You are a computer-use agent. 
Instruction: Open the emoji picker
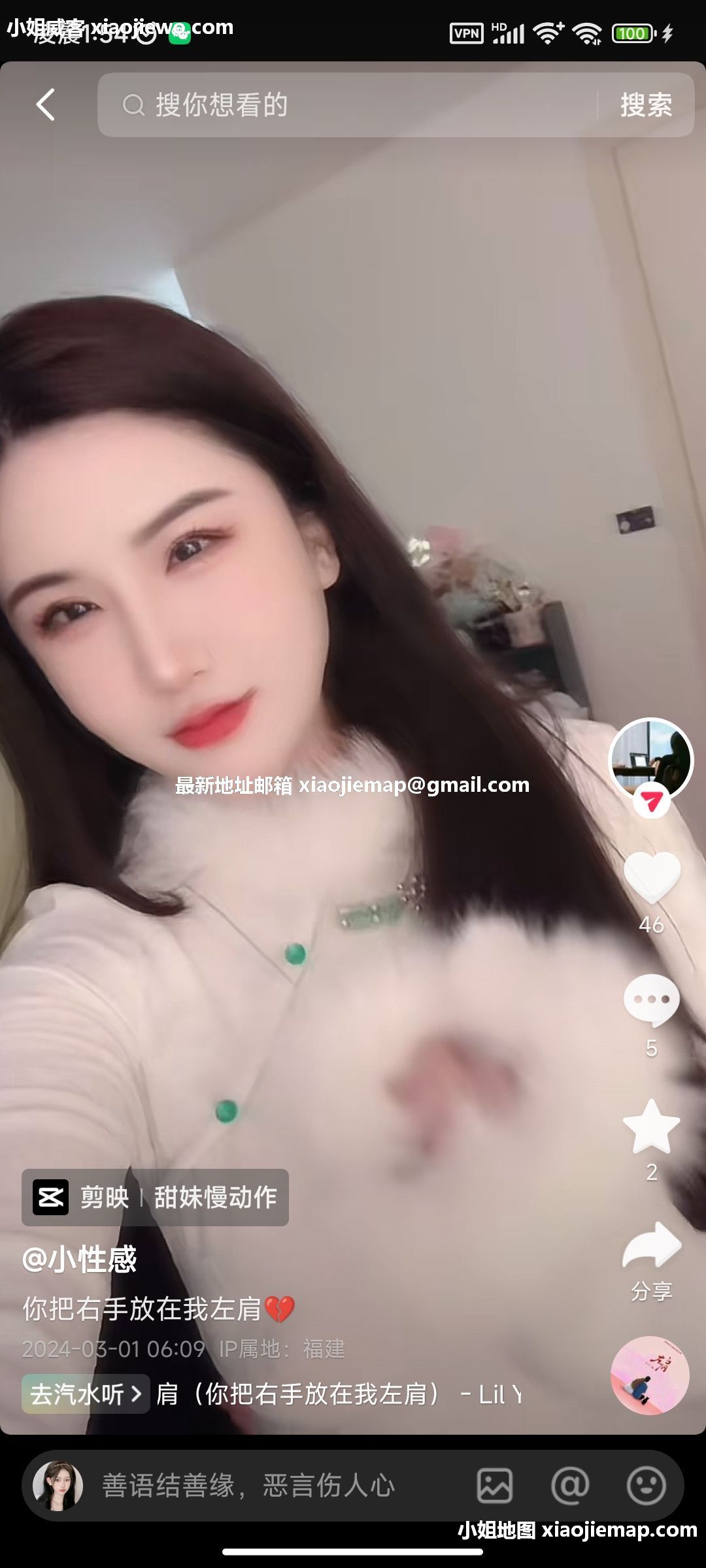point(646,1486)
